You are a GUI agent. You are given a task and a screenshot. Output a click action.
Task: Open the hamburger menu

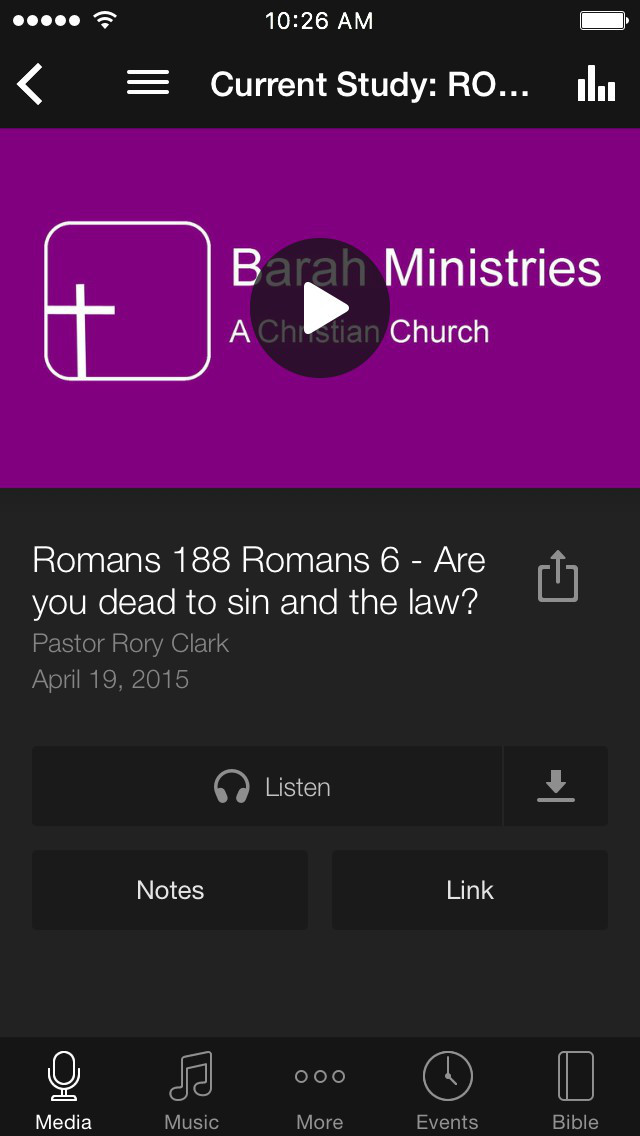click(148, 83)
